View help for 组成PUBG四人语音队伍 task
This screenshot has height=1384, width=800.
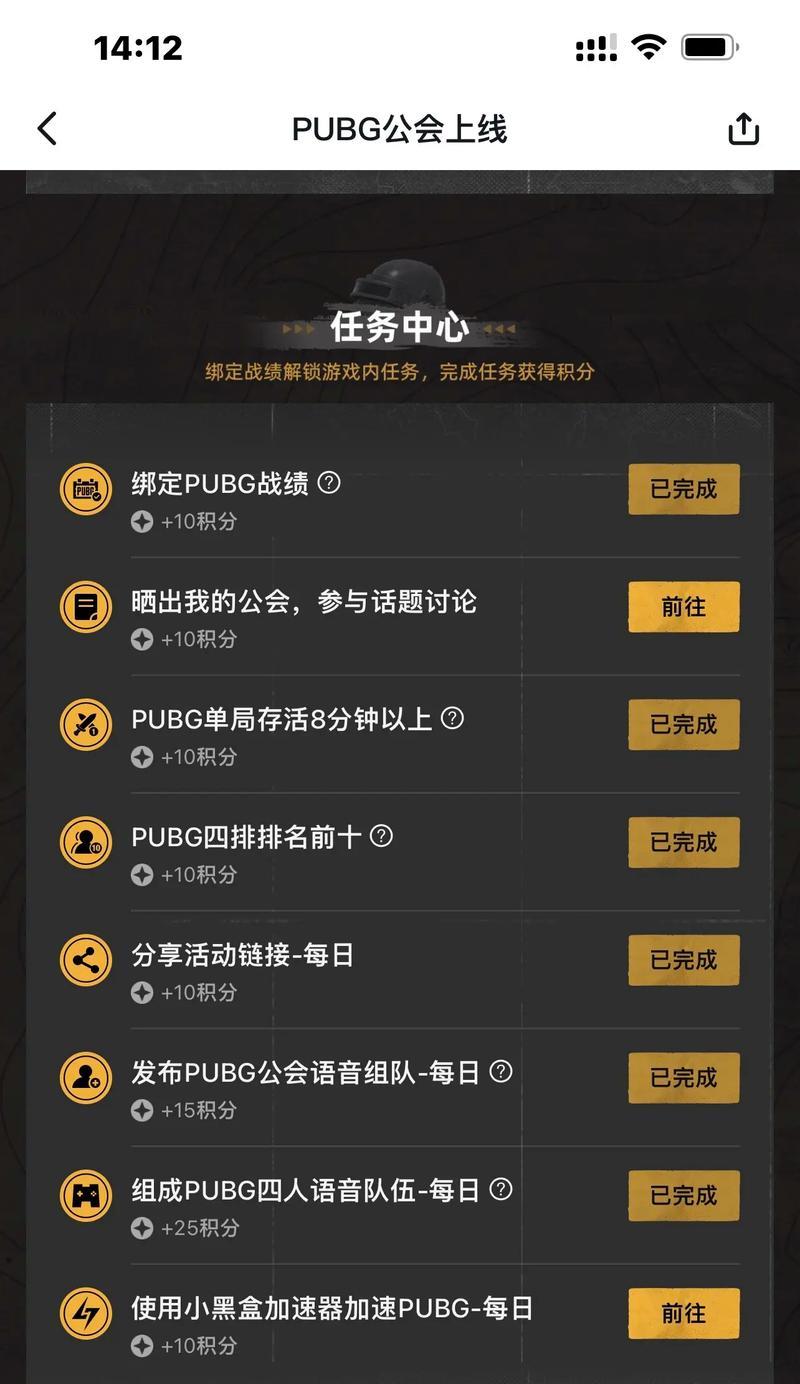(501, 1189)
